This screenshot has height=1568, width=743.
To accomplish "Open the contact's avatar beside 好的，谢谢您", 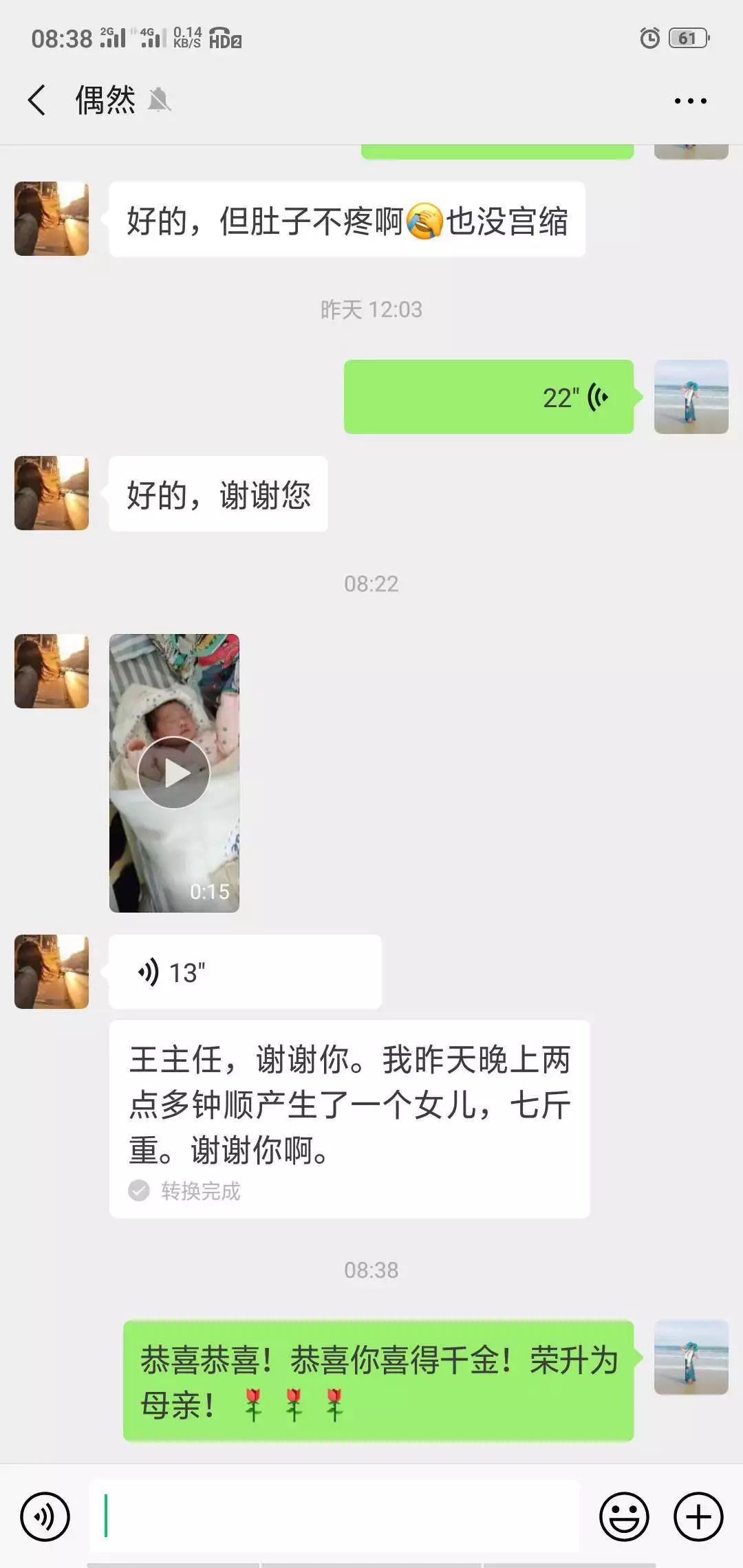I will click(52, 493).
